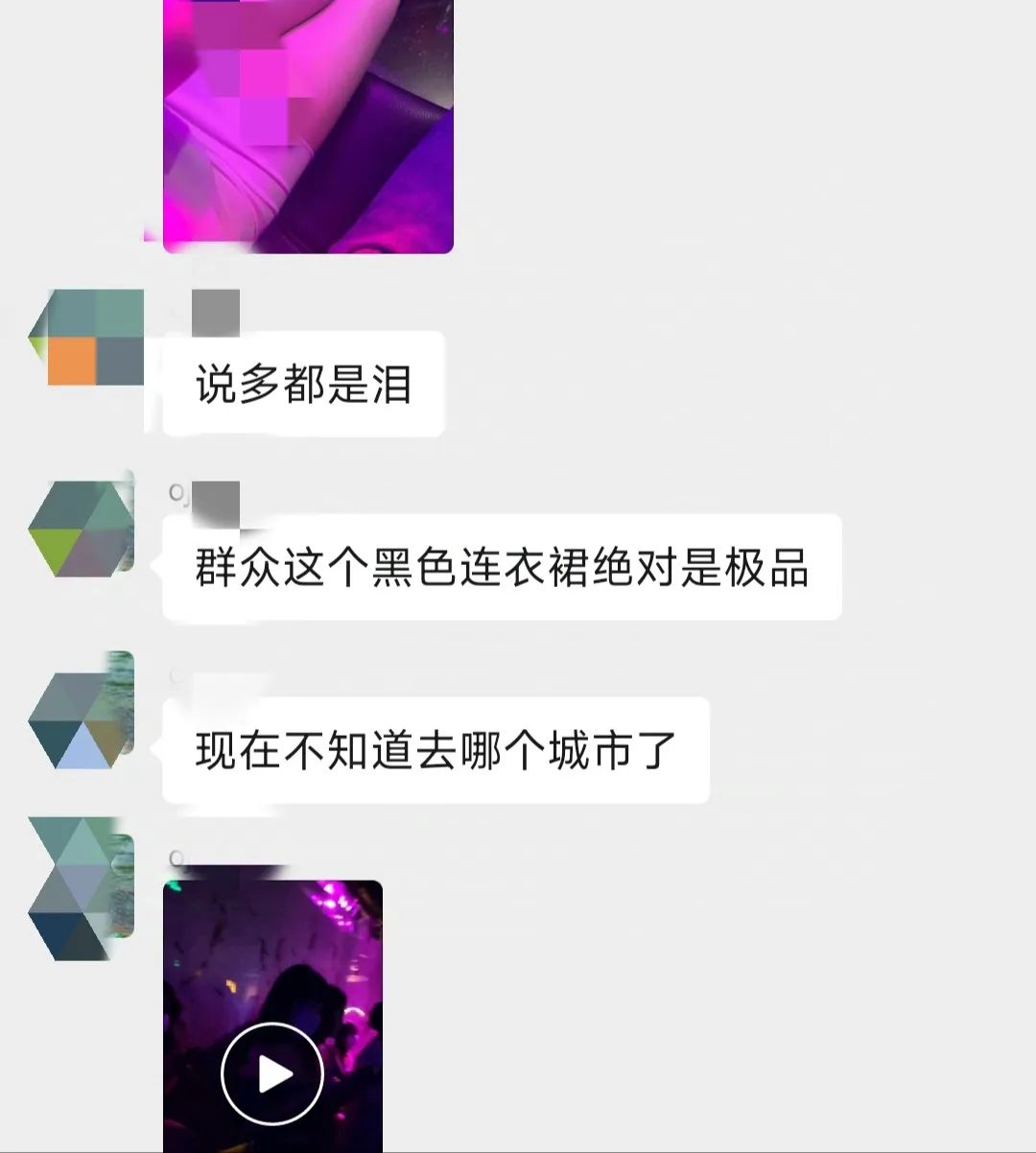Open avatar of sender of 说多都是泪

point(86,338)
